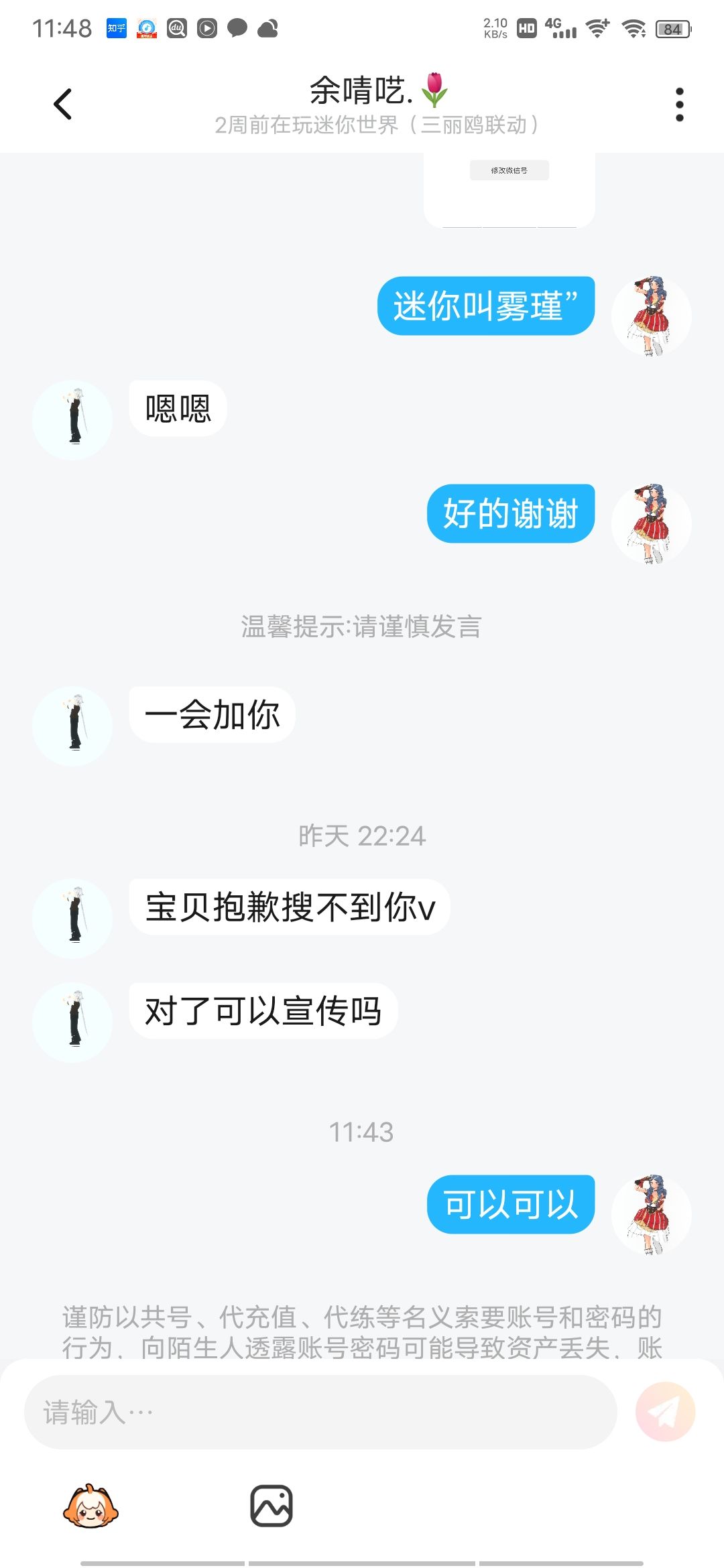Open my avatar next to 好的谢谢
Image resolution: width=724 pixels, height=1568 pixels.
click(651, 523)
